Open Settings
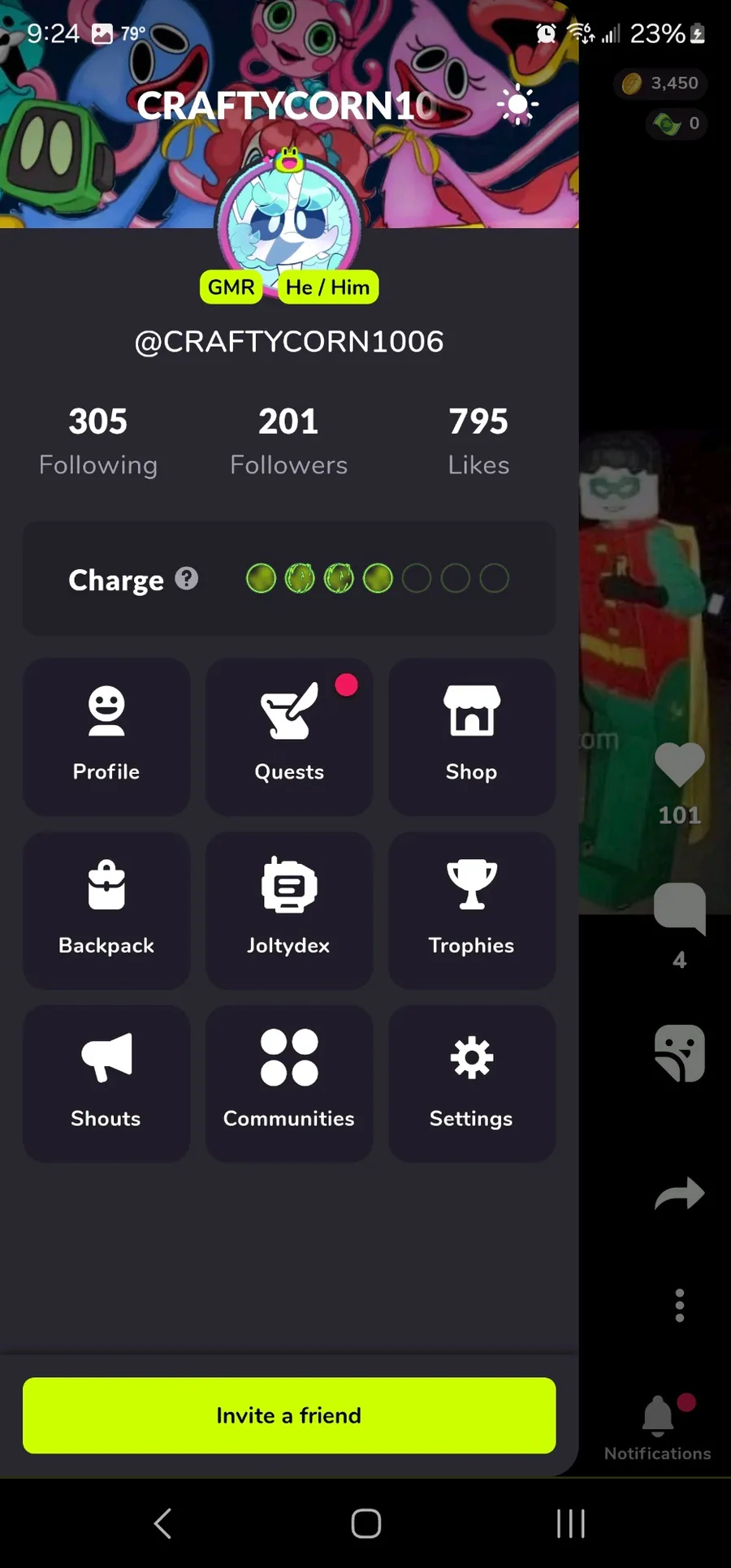This screenshot has height=1568, width=731. pyautogui.click(x=471, y=1082)
